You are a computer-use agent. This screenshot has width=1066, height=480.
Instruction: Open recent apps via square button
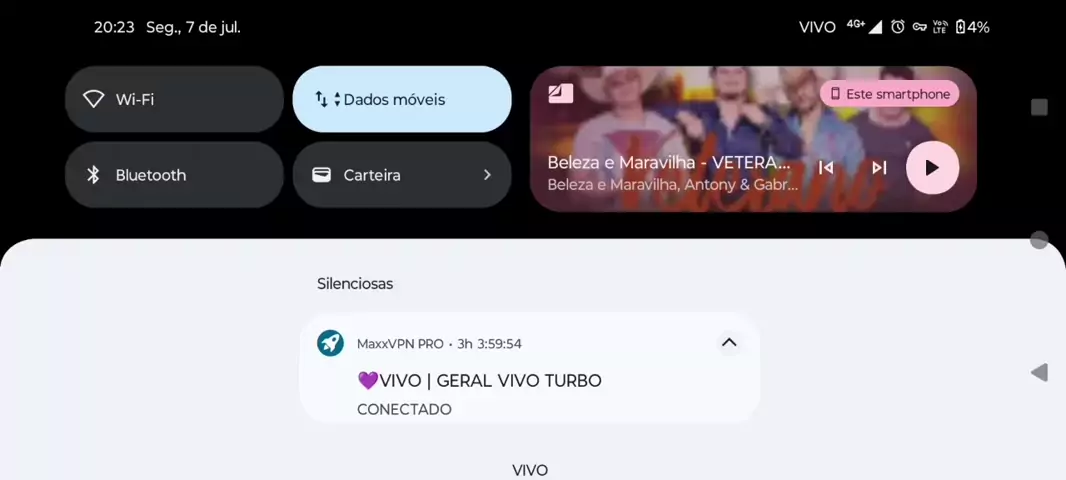[x=1039, y=107]
